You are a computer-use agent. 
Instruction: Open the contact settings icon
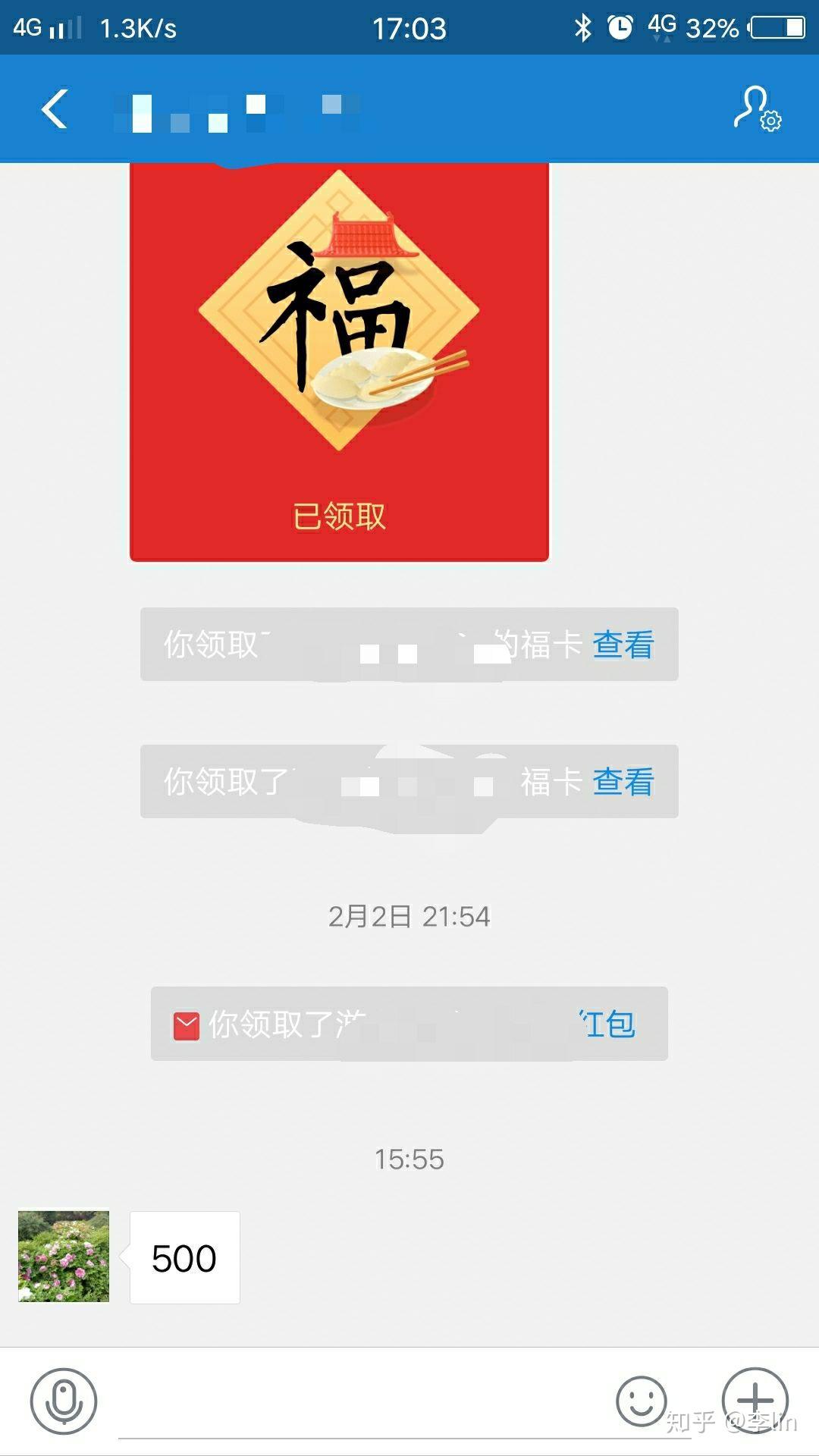[x=757, y=110]
